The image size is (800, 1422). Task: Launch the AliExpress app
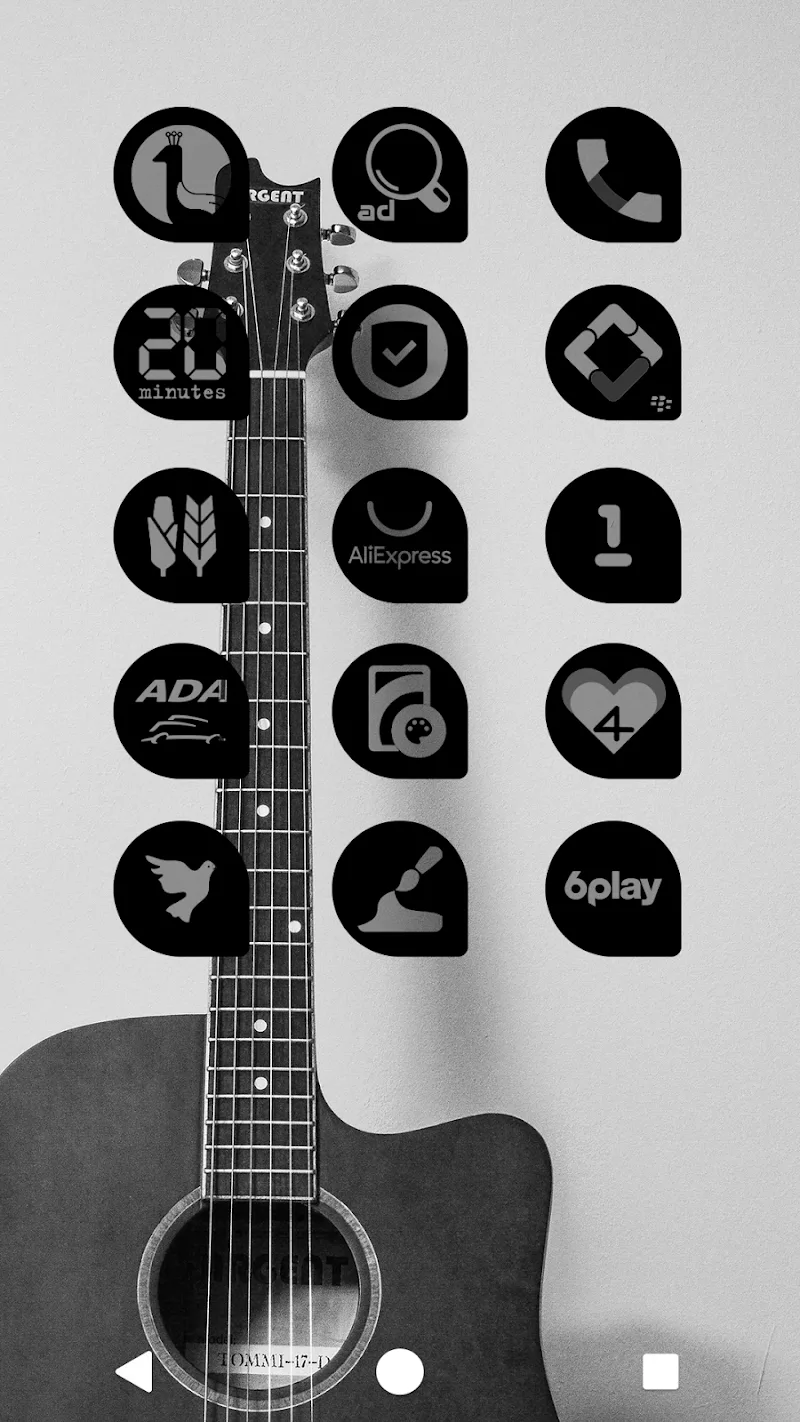click(x=400, y=535)
